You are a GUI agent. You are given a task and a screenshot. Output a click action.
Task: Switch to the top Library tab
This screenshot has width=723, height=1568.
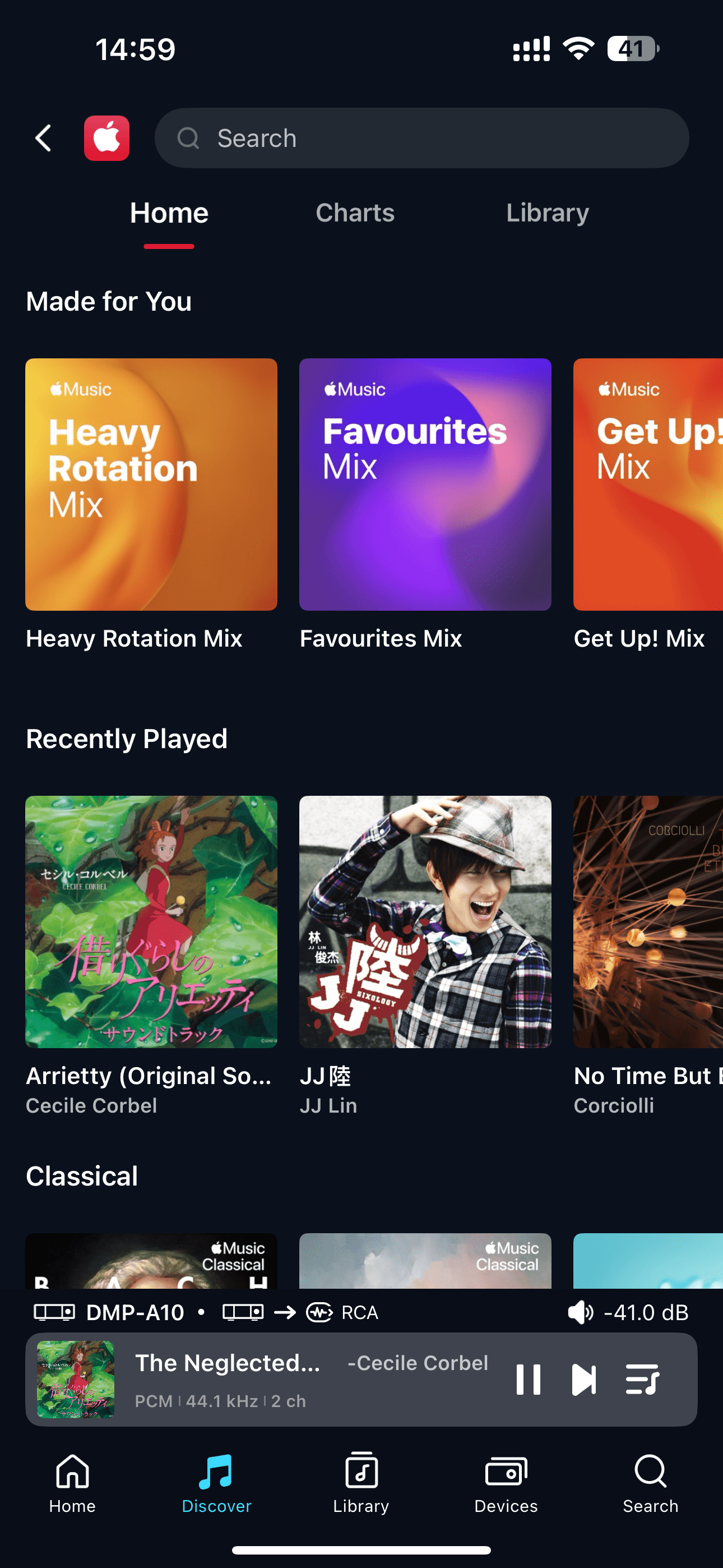[547, 213]
